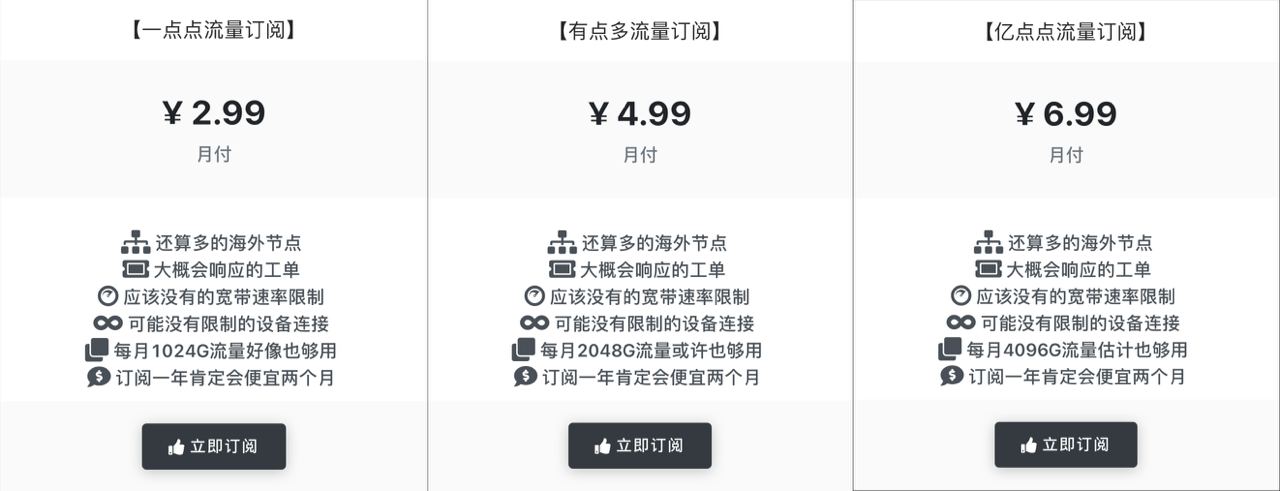This screenshot has height=491, width=1280.
Task: Subscribe to the ¥6.99 亿点点流量订阅 plan
Action: point(1065,445)
